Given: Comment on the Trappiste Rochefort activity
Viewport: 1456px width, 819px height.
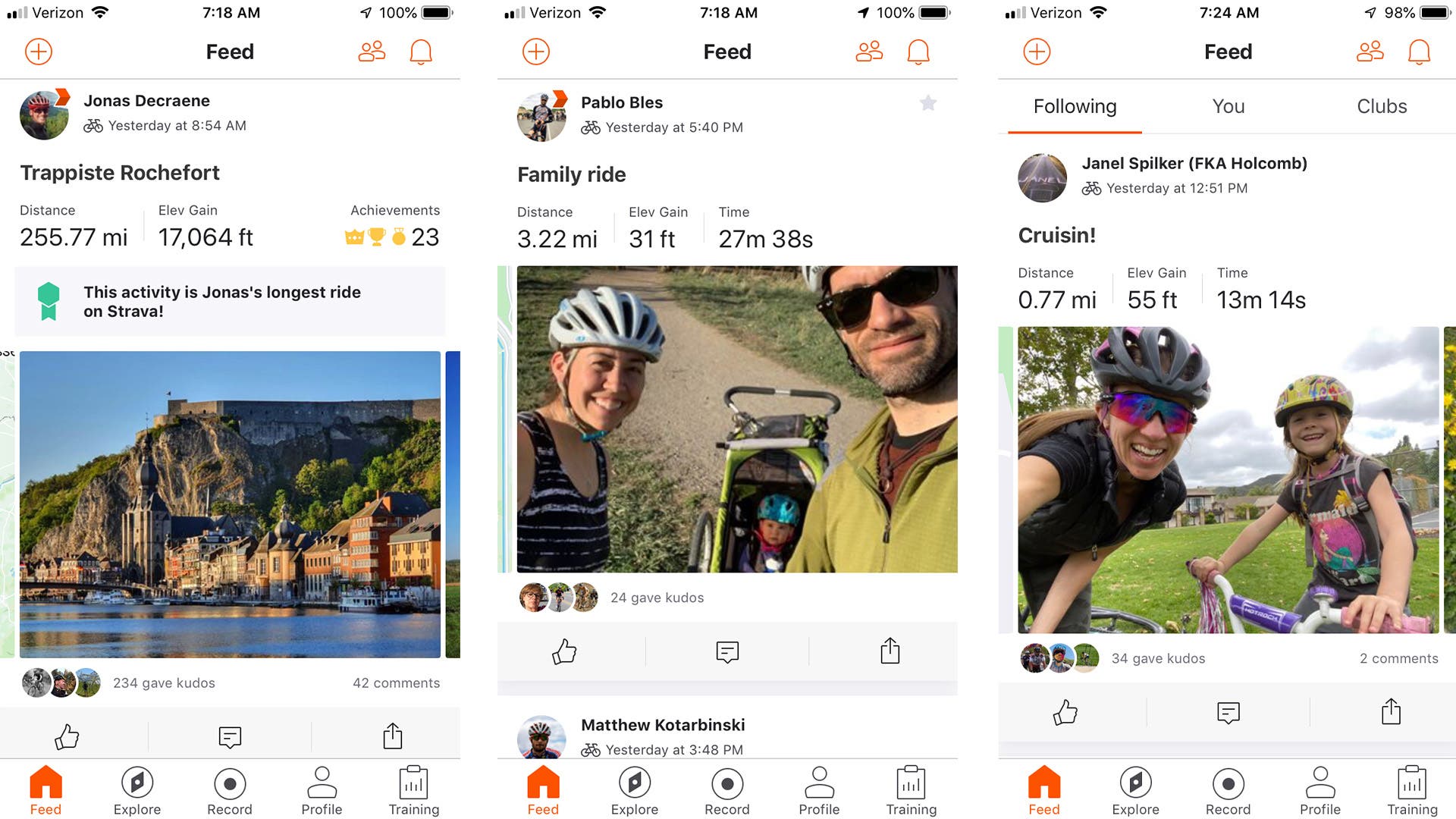Looking at the screenshot, I should click(x=230, y=736).
